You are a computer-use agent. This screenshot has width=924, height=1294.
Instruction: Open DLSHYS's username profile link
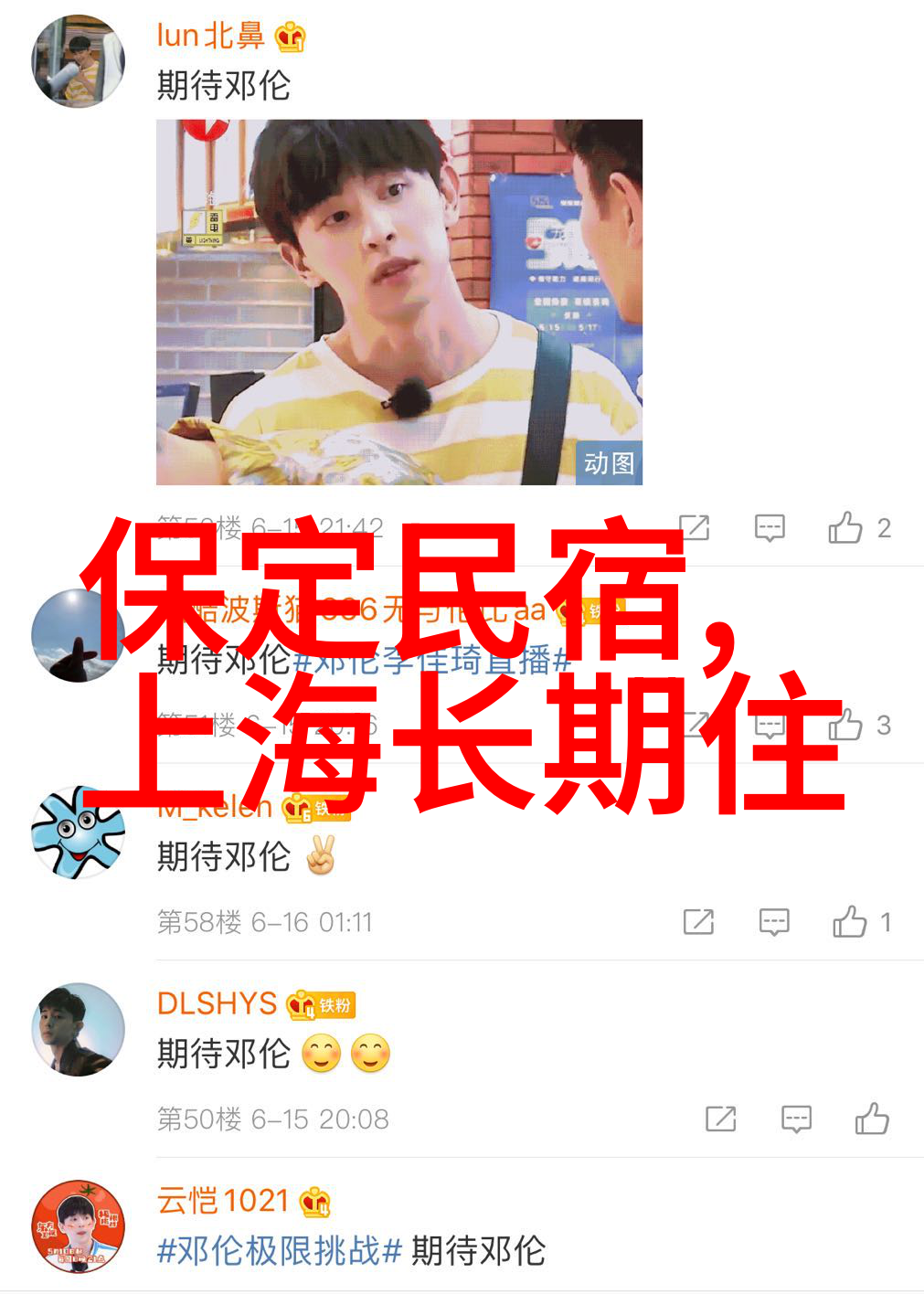(x=217, y=1003)
